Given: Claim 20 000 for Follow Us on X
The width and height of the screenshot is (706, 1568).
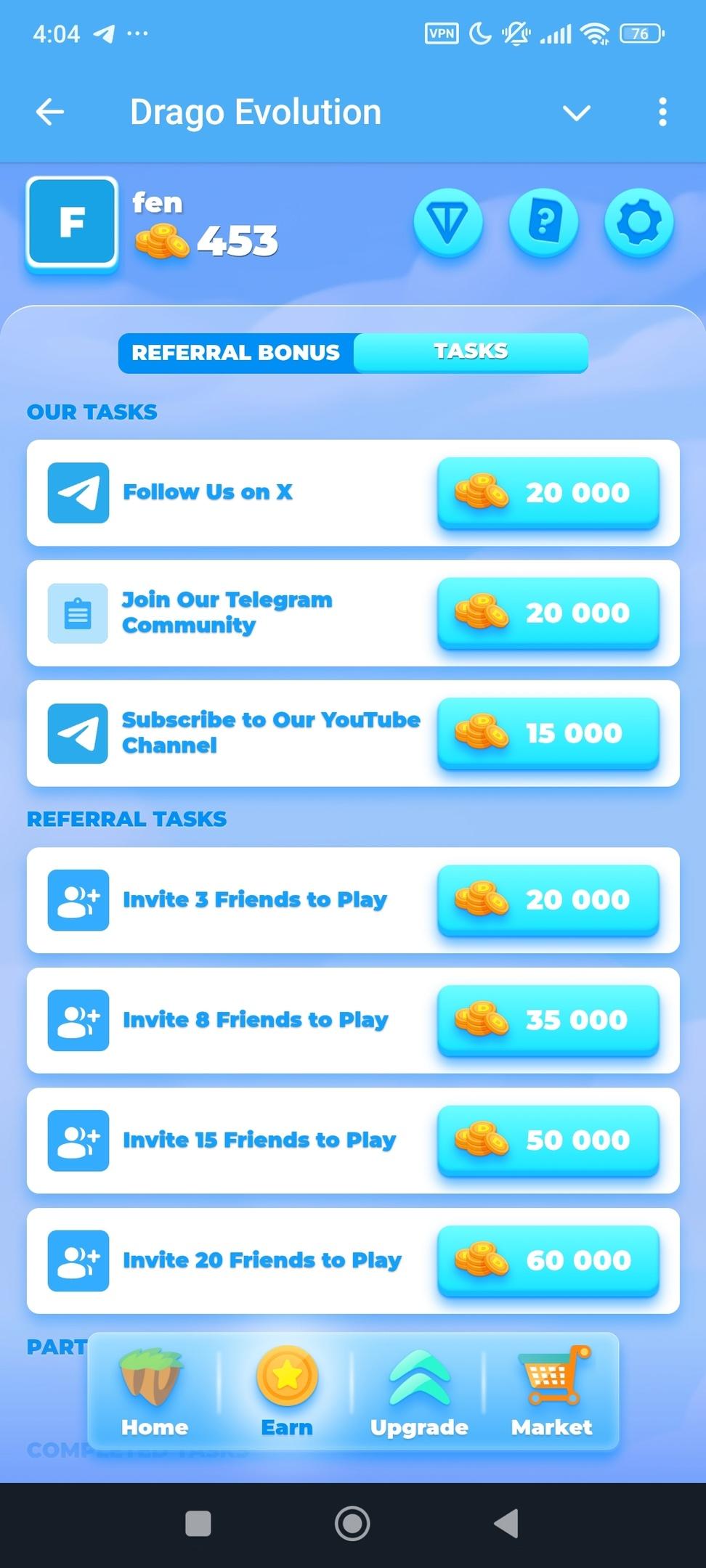Looking at the screenshot, I should click(548, 493).
